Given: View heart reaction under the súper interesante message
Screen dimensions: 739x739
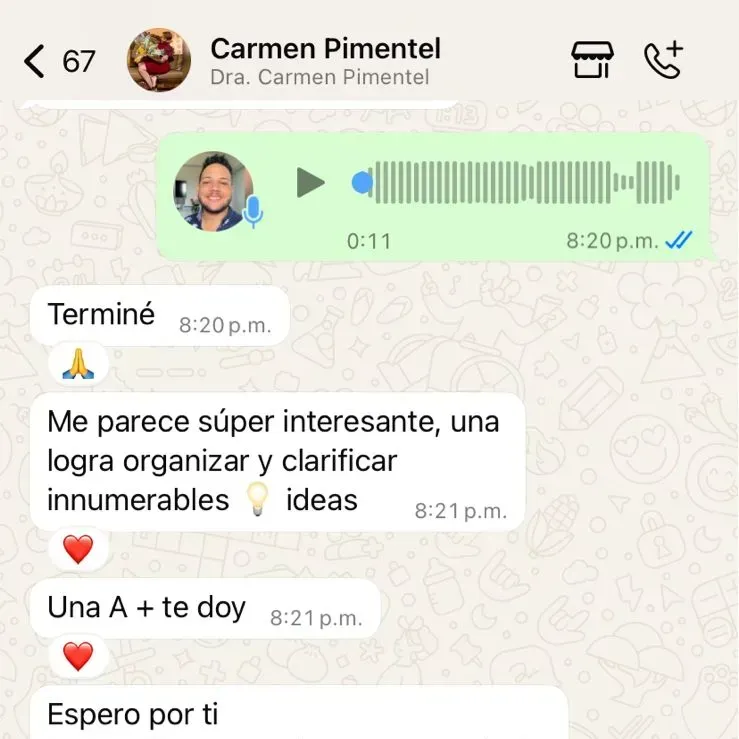Looking at the screenshot, I should [78, 549].
